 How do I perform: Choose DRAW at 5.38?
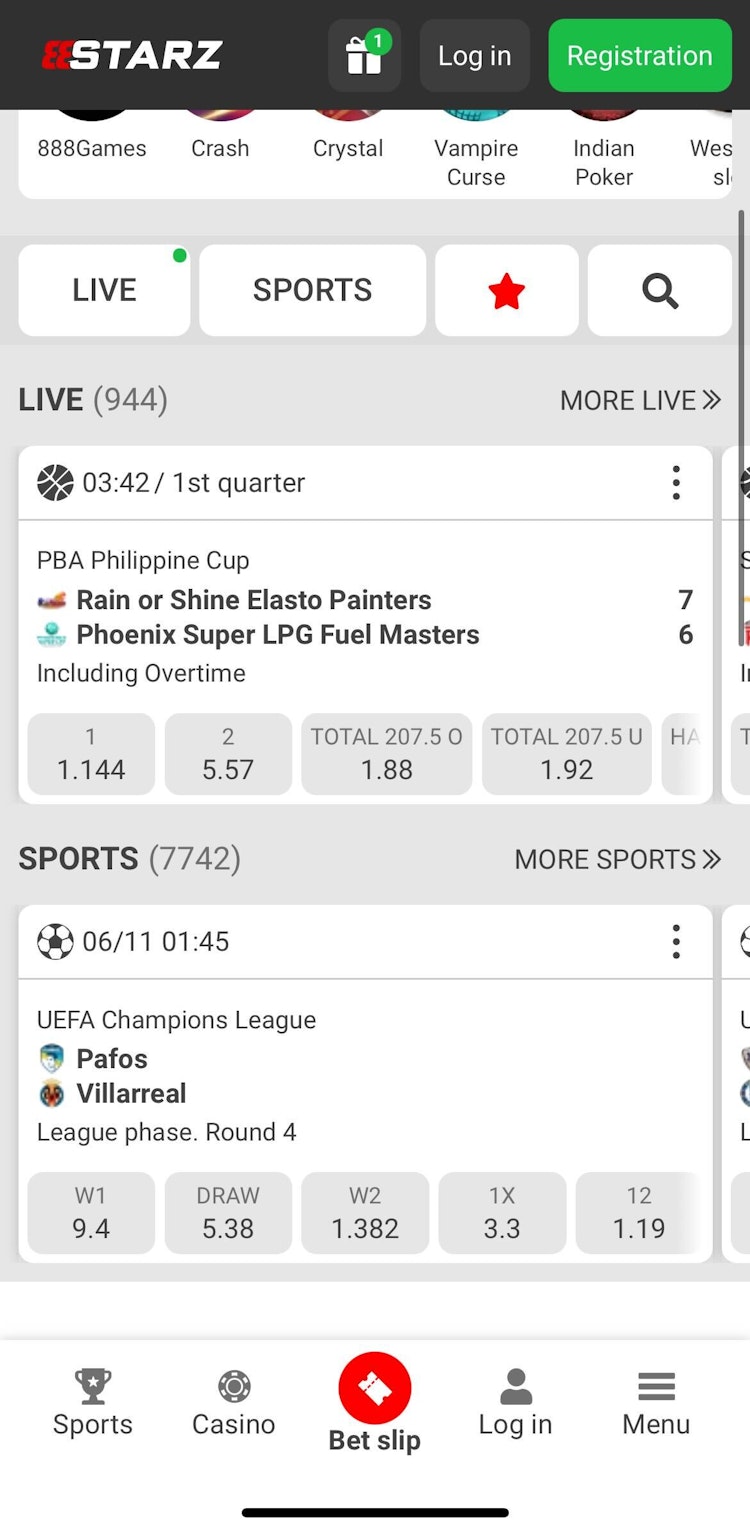pyautogui.click(x=228, y=1213)
